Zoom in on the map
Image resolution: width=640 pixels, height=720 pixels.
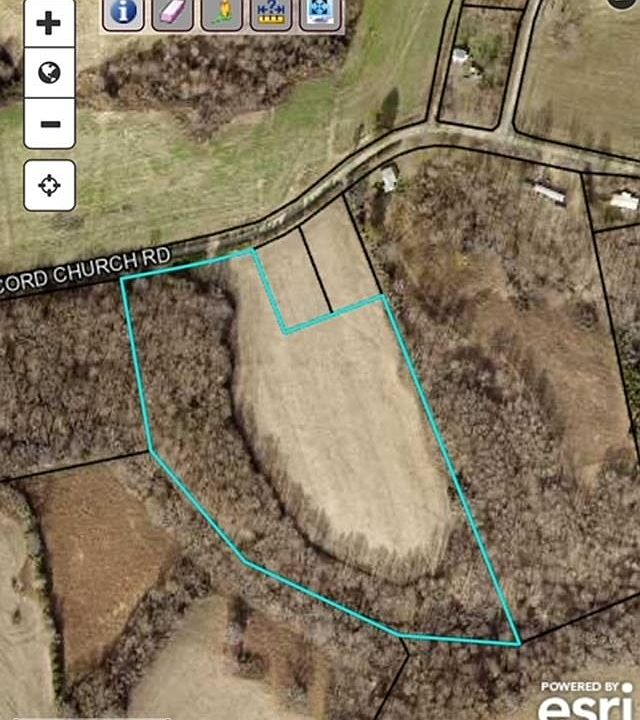click(x=49, y=24)
